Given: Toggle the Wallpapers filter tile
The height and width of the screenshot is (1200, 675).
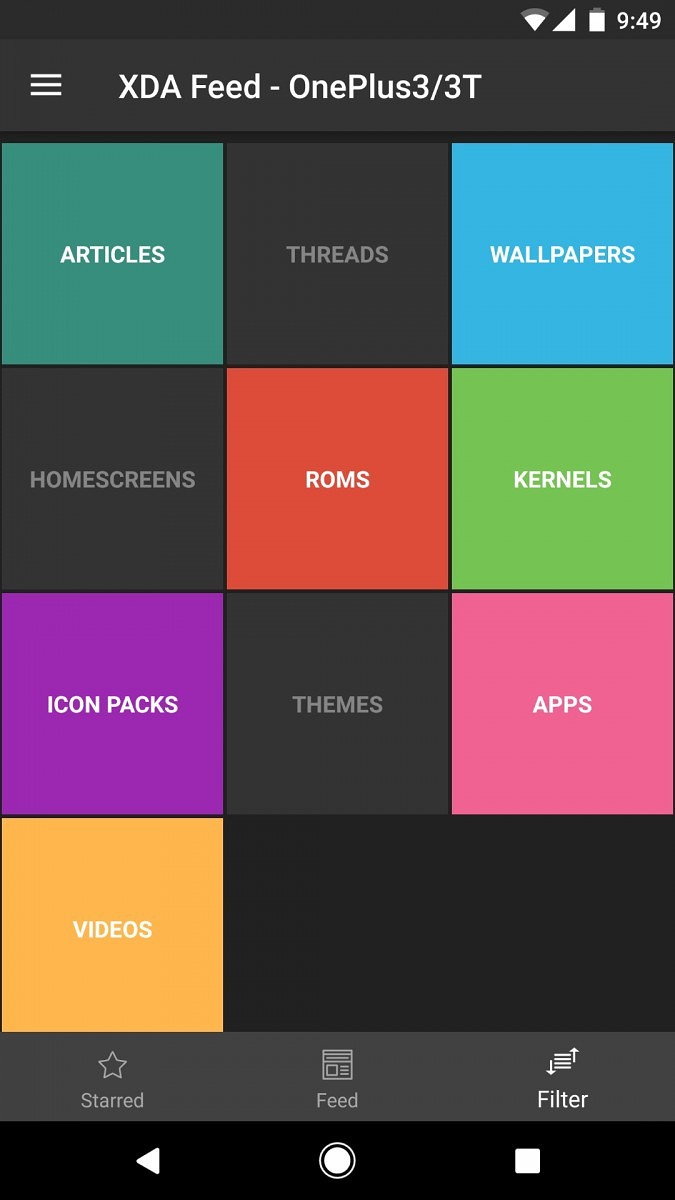Looking at the screenshot, I should [562, 254].
